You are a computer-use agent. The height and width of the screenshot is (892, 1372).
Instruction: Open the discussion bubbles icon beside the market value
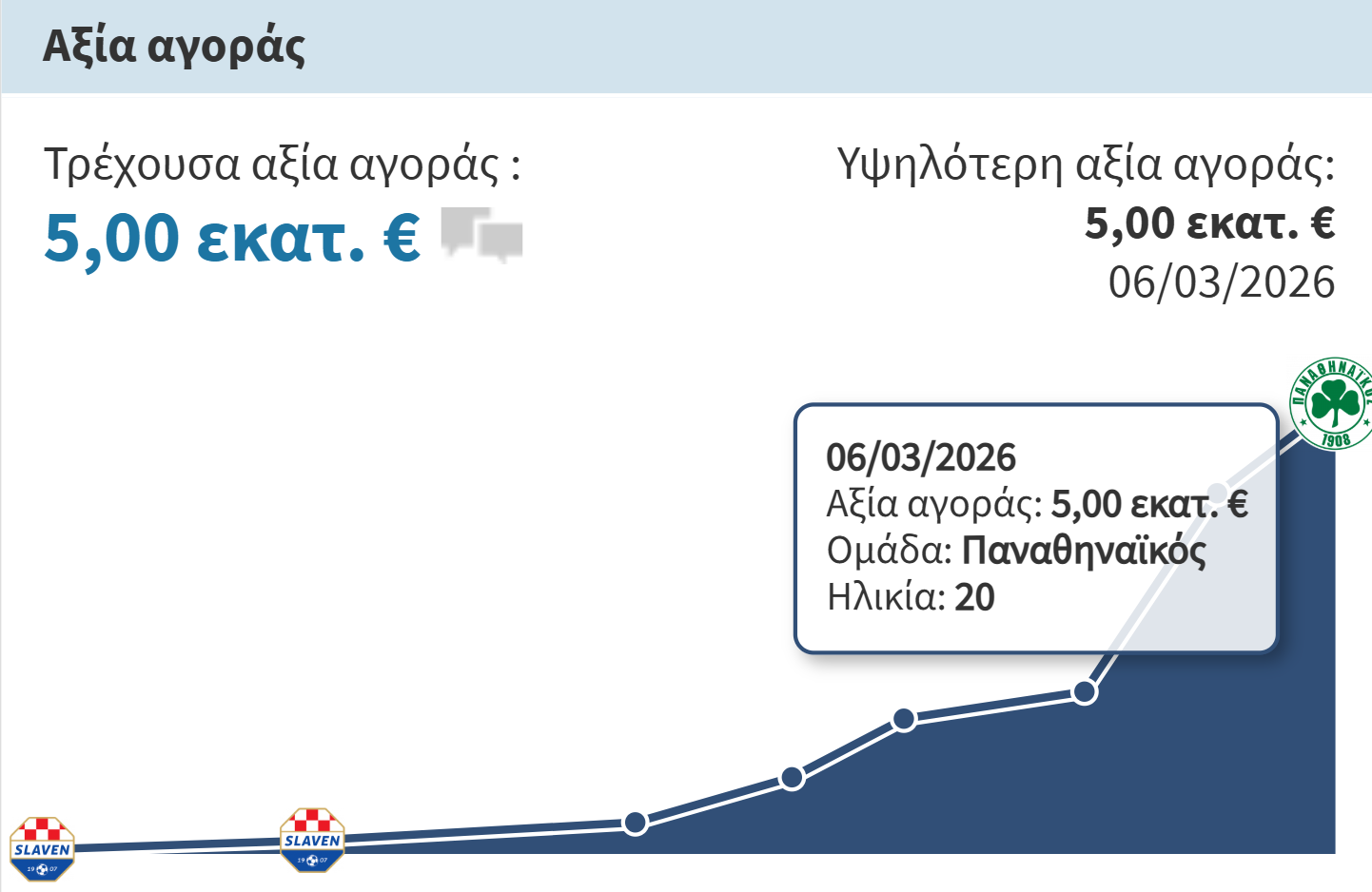pyautogui.click(x=482, y=235)
